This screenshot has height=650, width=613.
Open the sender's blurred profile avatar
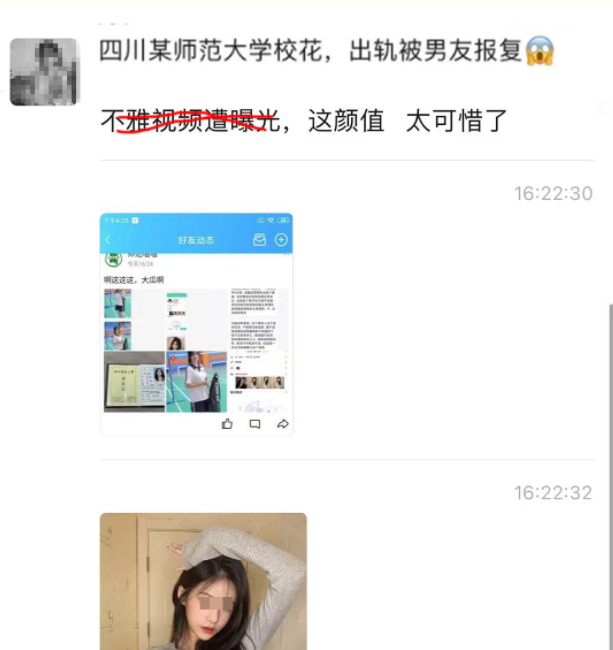click(44, 72)
